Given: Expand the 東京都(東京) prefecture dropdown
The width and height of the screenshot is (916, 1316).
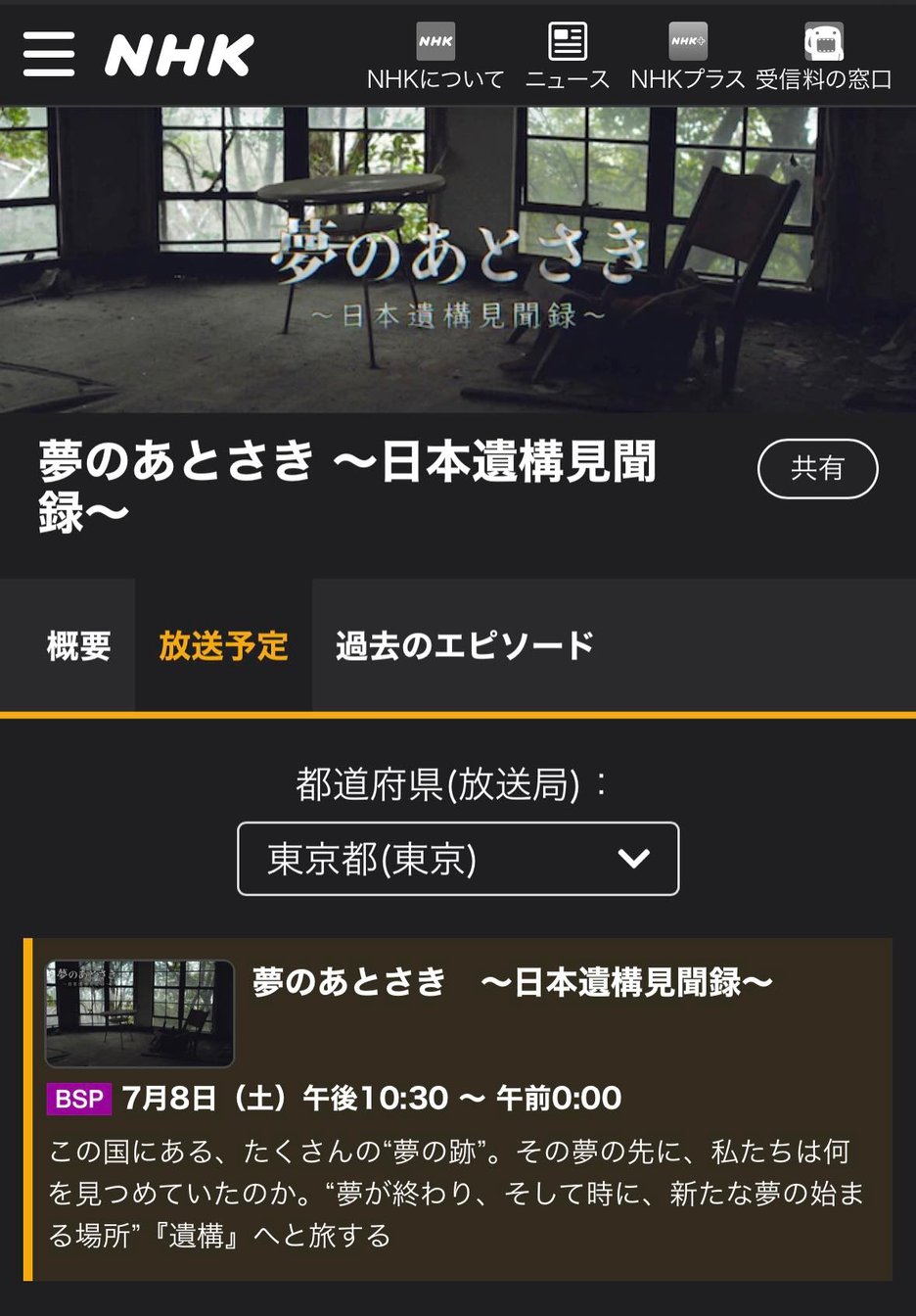Looking at the screenshot, I should click(458, 859).
